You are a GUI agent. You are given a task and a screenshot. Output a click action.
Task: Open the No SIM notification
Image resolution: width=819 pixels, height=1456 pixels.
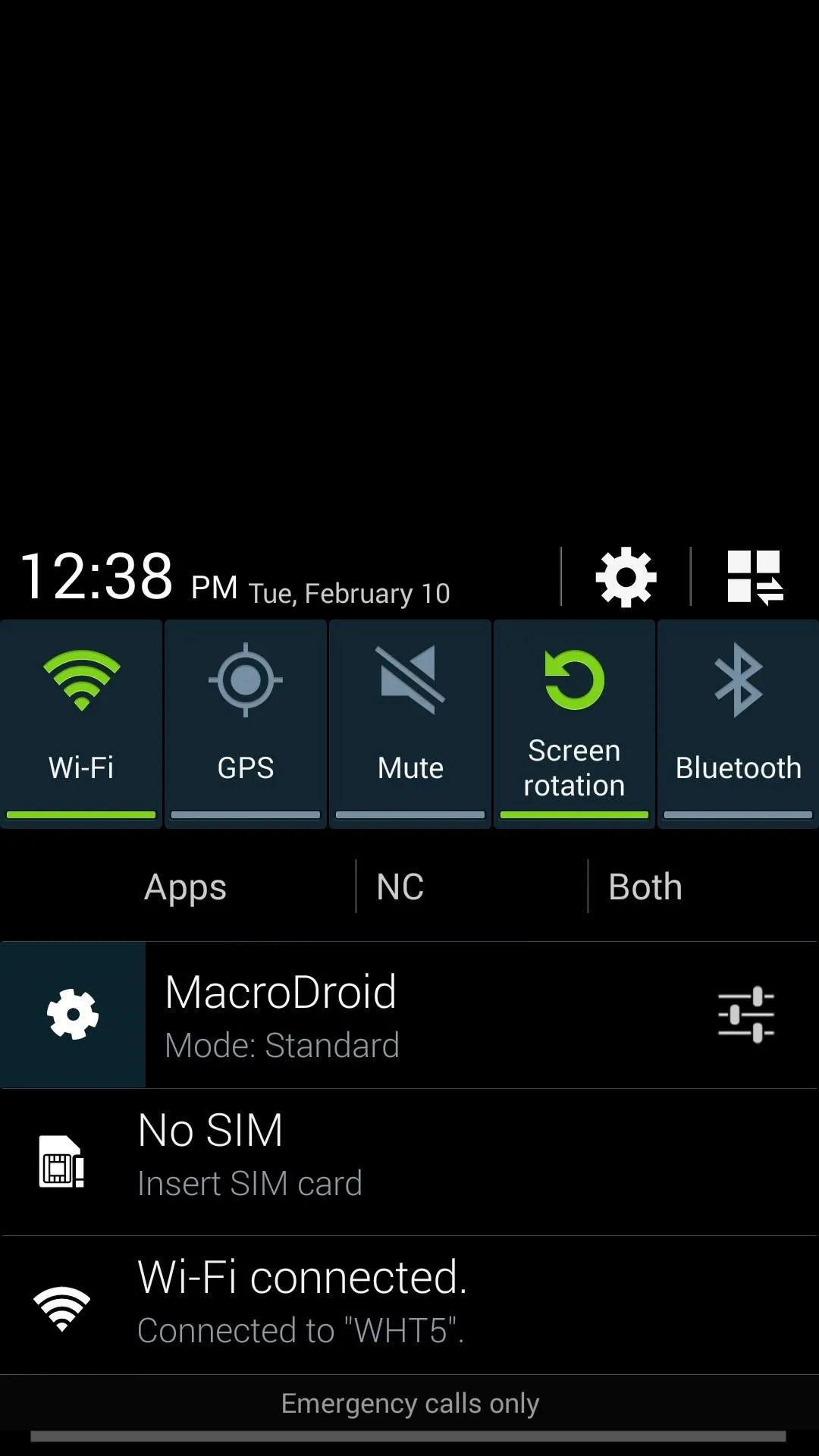[409, 1162]
